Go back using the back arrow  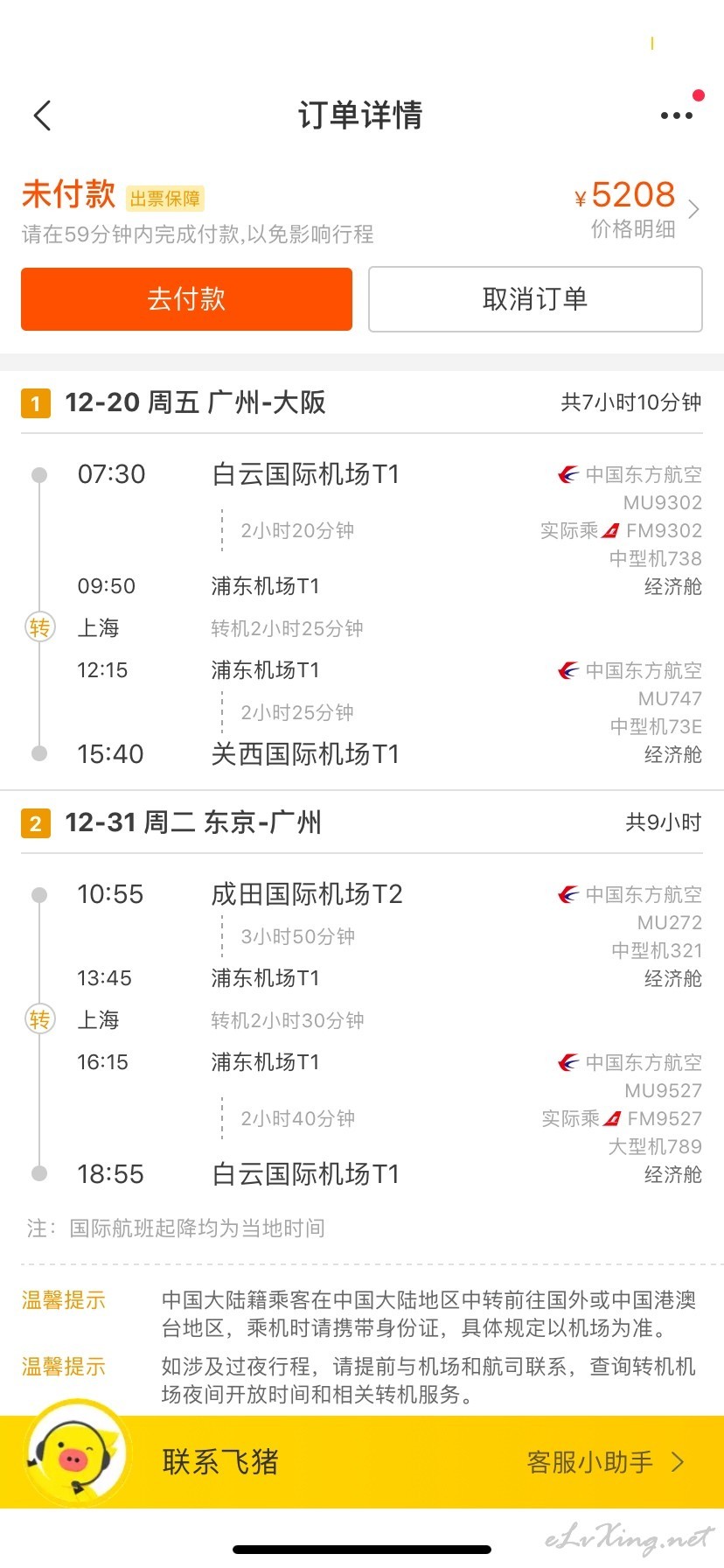point(42,115)
